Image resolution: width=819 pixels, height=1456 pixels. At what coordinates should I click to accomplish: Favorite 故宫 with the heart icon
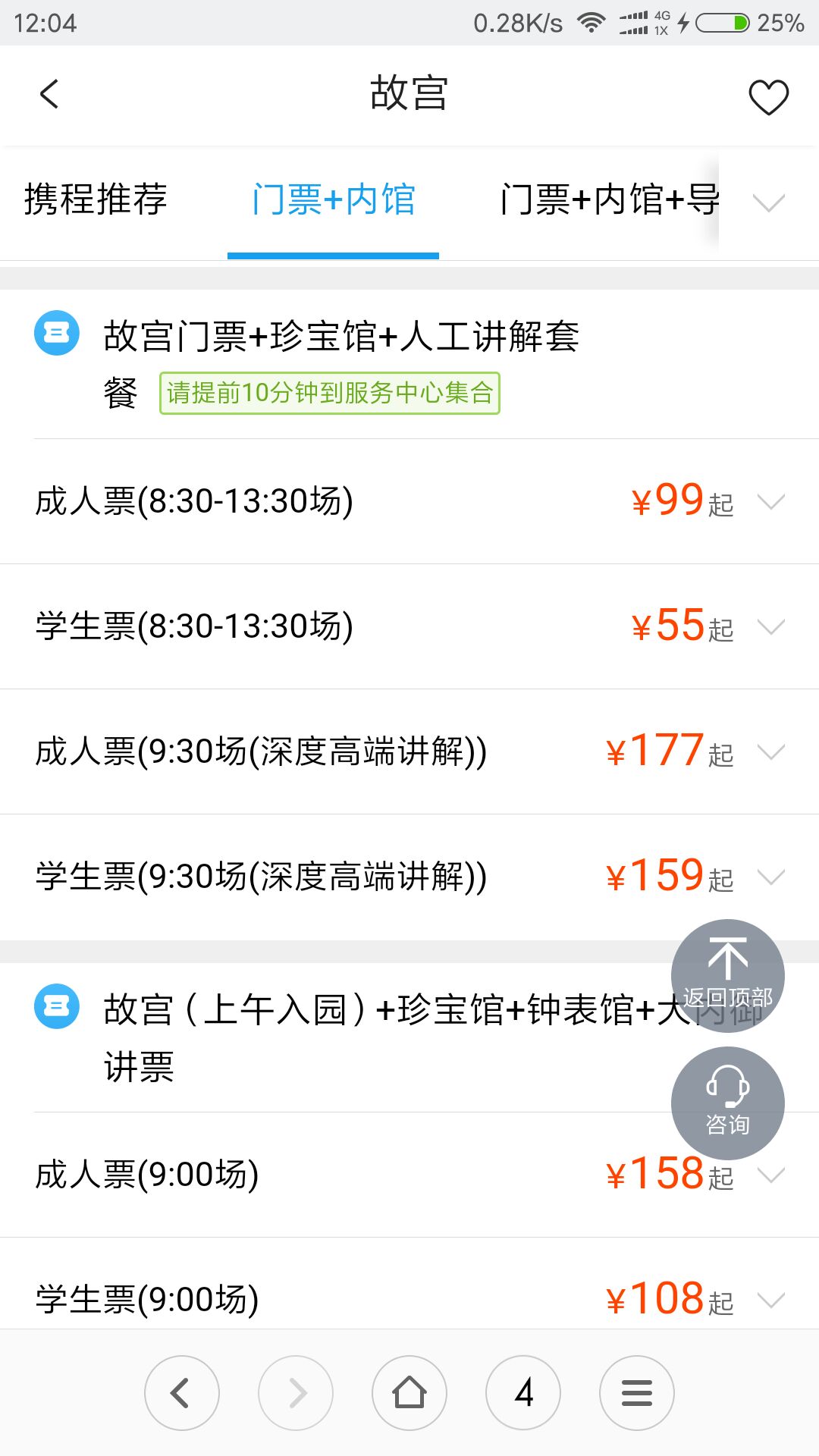tap(768, 97)
